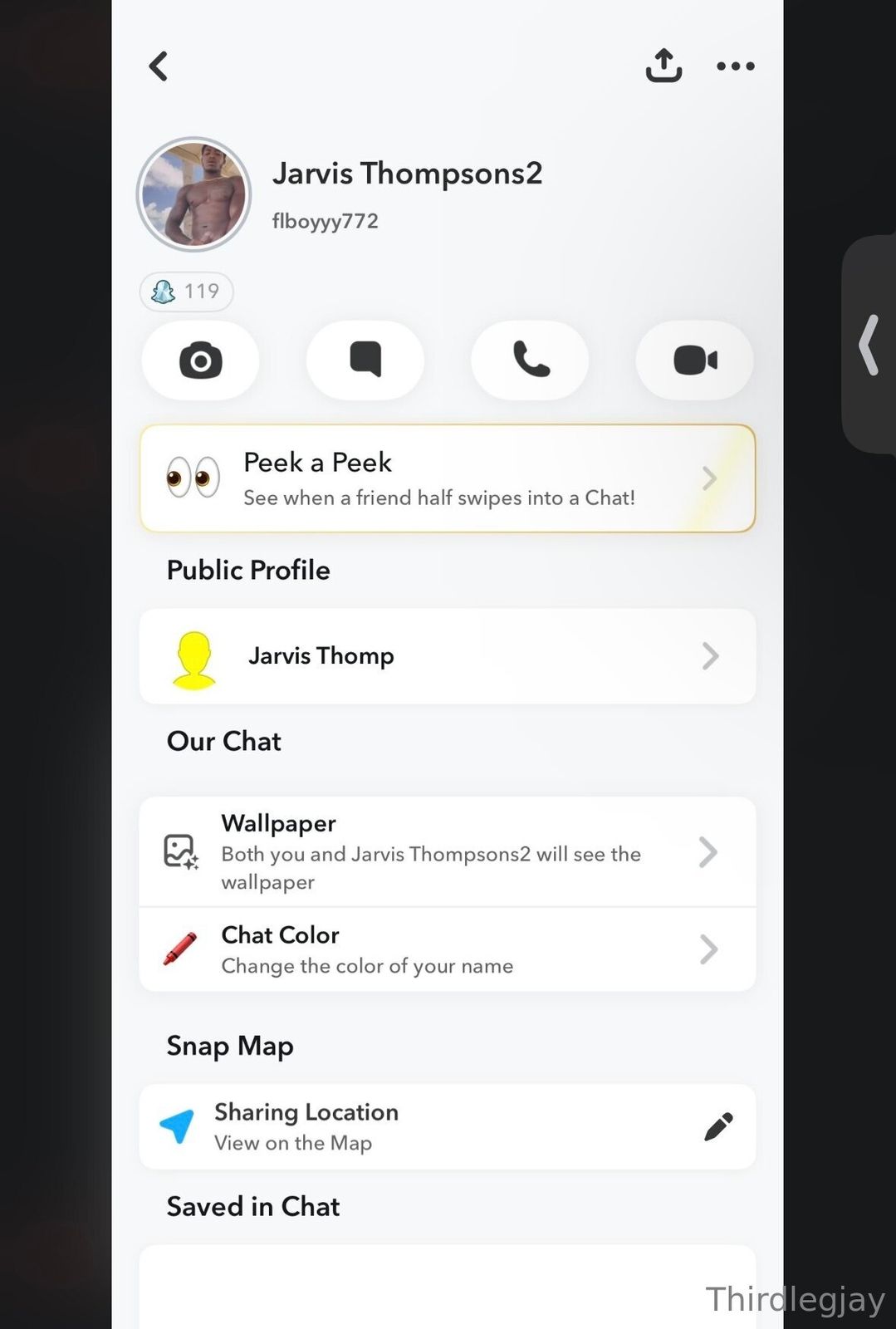
Task: Open Jarvis Thomp public profile
Action: (448, 656)
